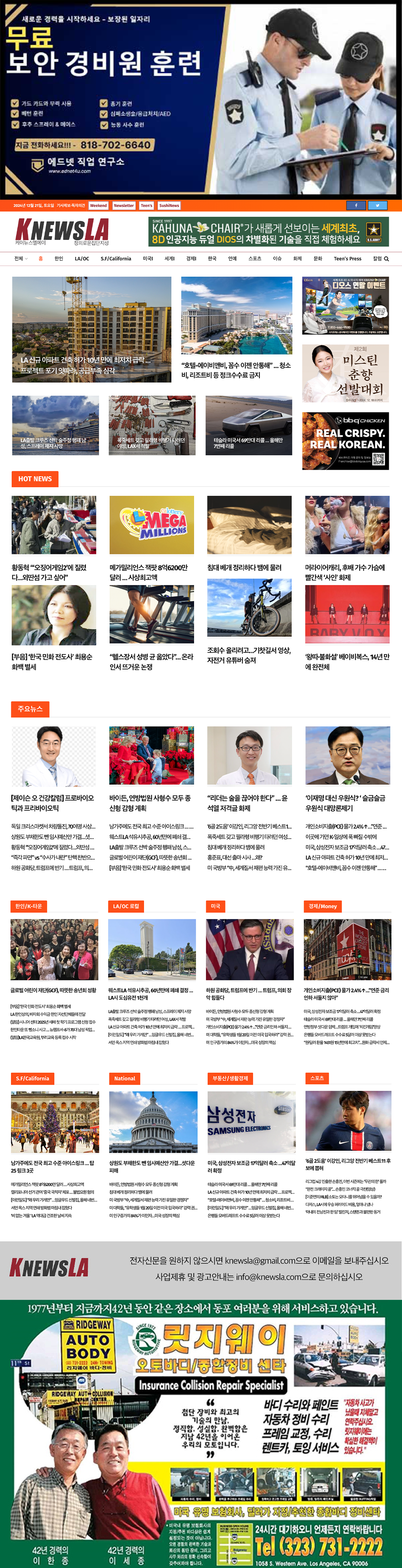
Task: Open the S.F/California section in the menu
Action: [115, 259]
